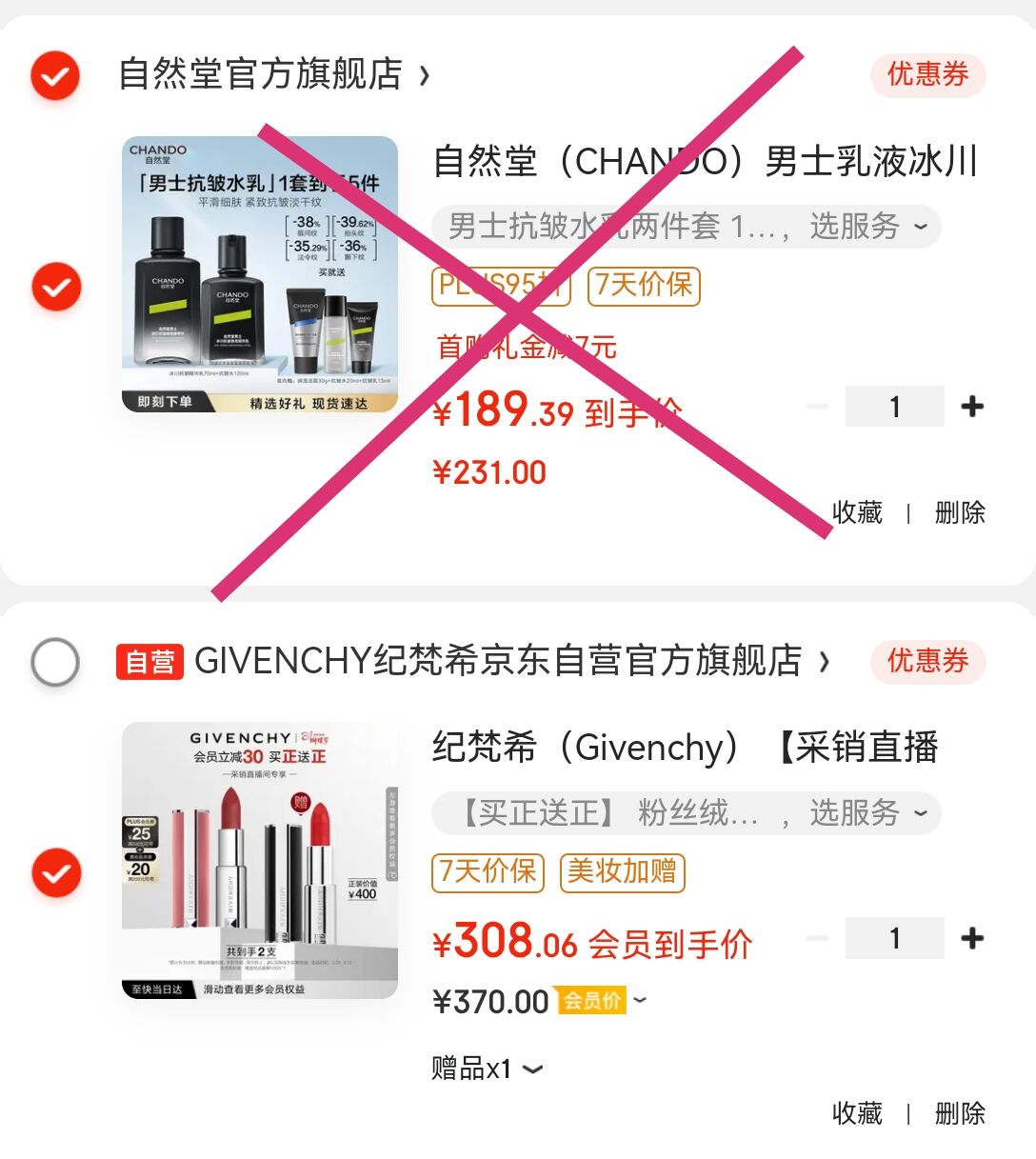Uncheck the 自然堂官方旗舰店 store checkbox
Image resolution: width=1036 pixels, height=1159 pixels.
coord(55,75)
